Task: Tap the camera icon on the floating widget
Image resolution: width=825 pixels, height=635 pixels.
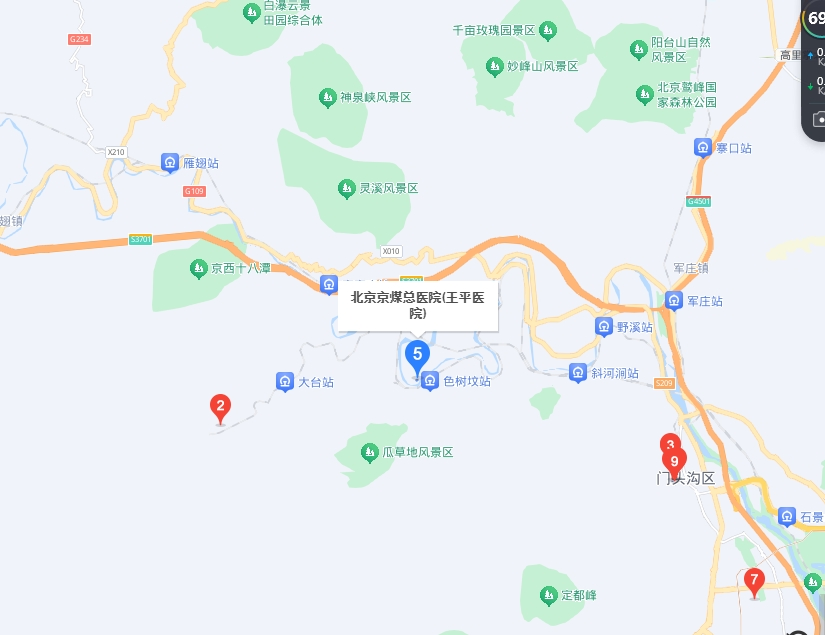Action: (818, 119)
